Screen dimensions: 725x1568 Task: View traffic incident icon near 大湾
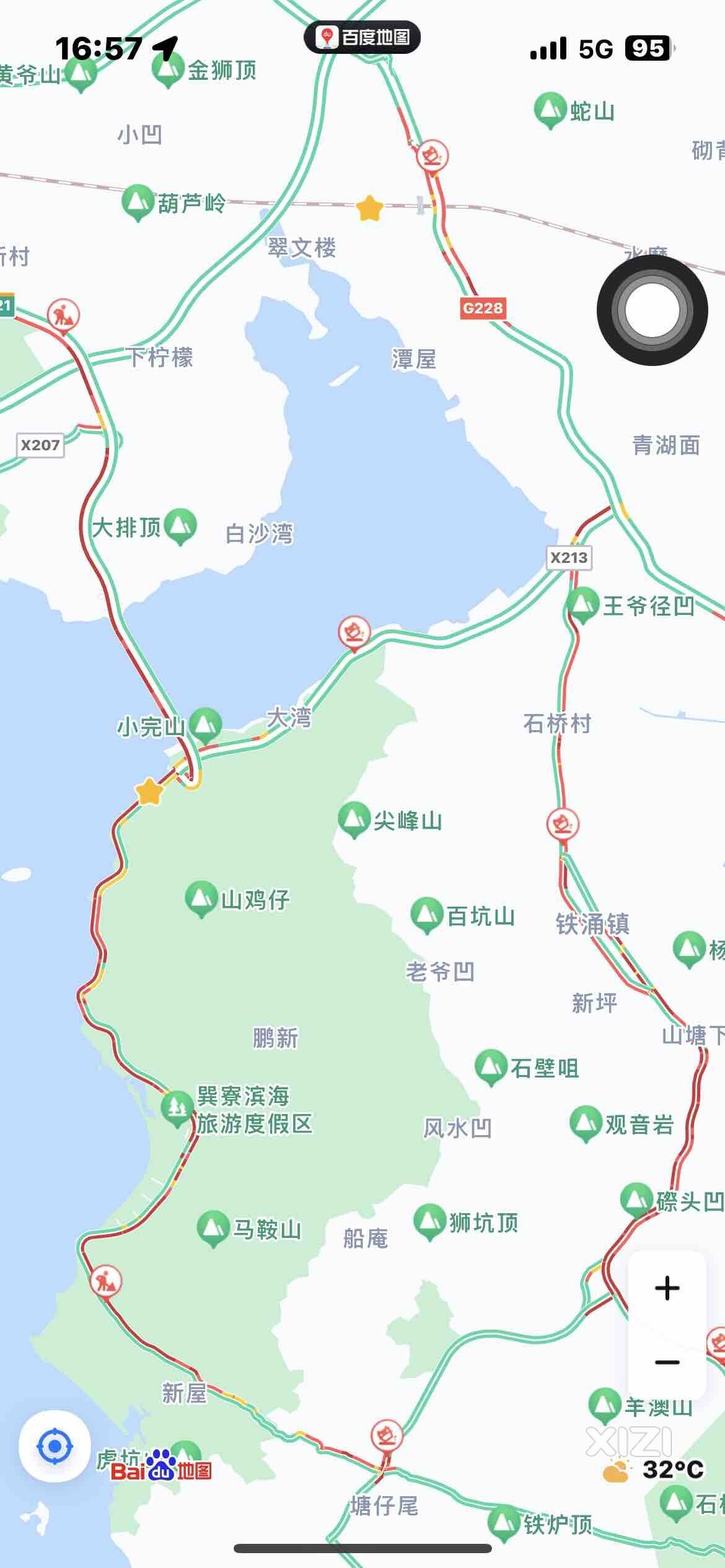pyautogui.click(x=354, y=632)
